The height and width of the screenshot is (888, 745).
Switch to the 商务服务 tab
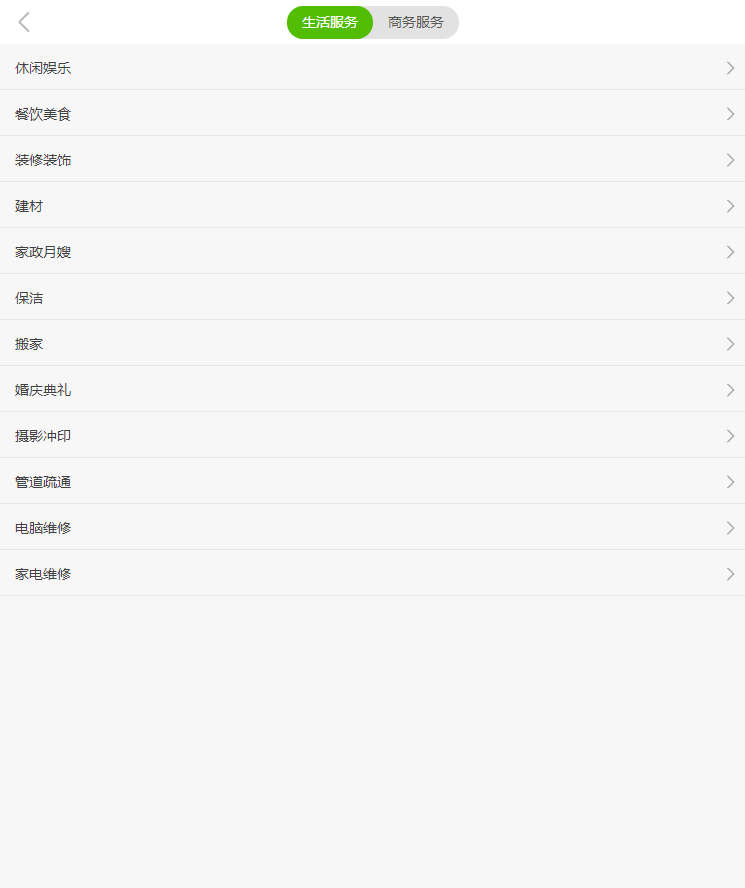pyautogui.click(x=416, y=22)
